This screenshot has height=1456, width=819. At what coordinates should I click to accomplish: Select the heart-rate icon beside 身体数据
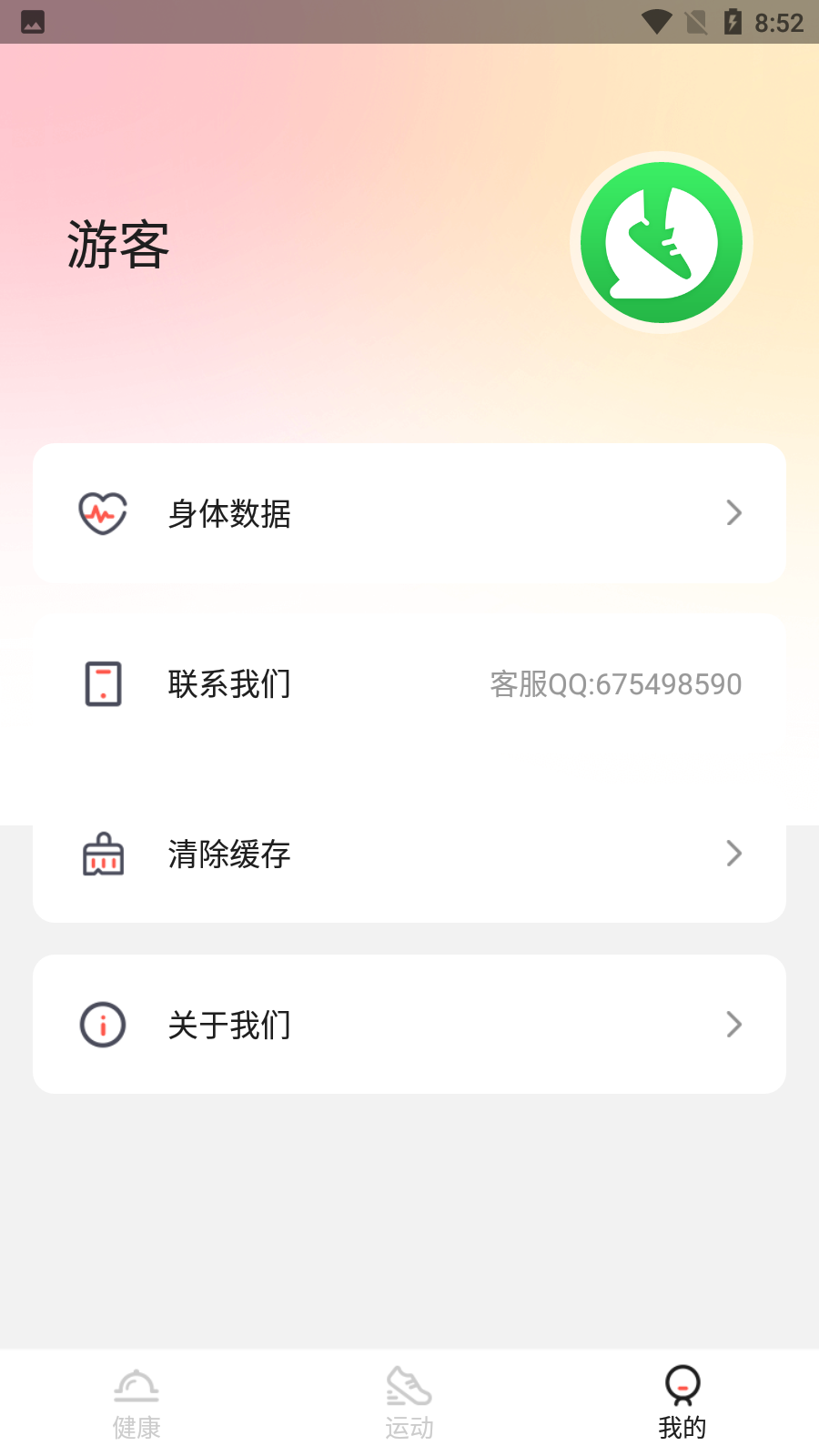(x=103, y=513)
